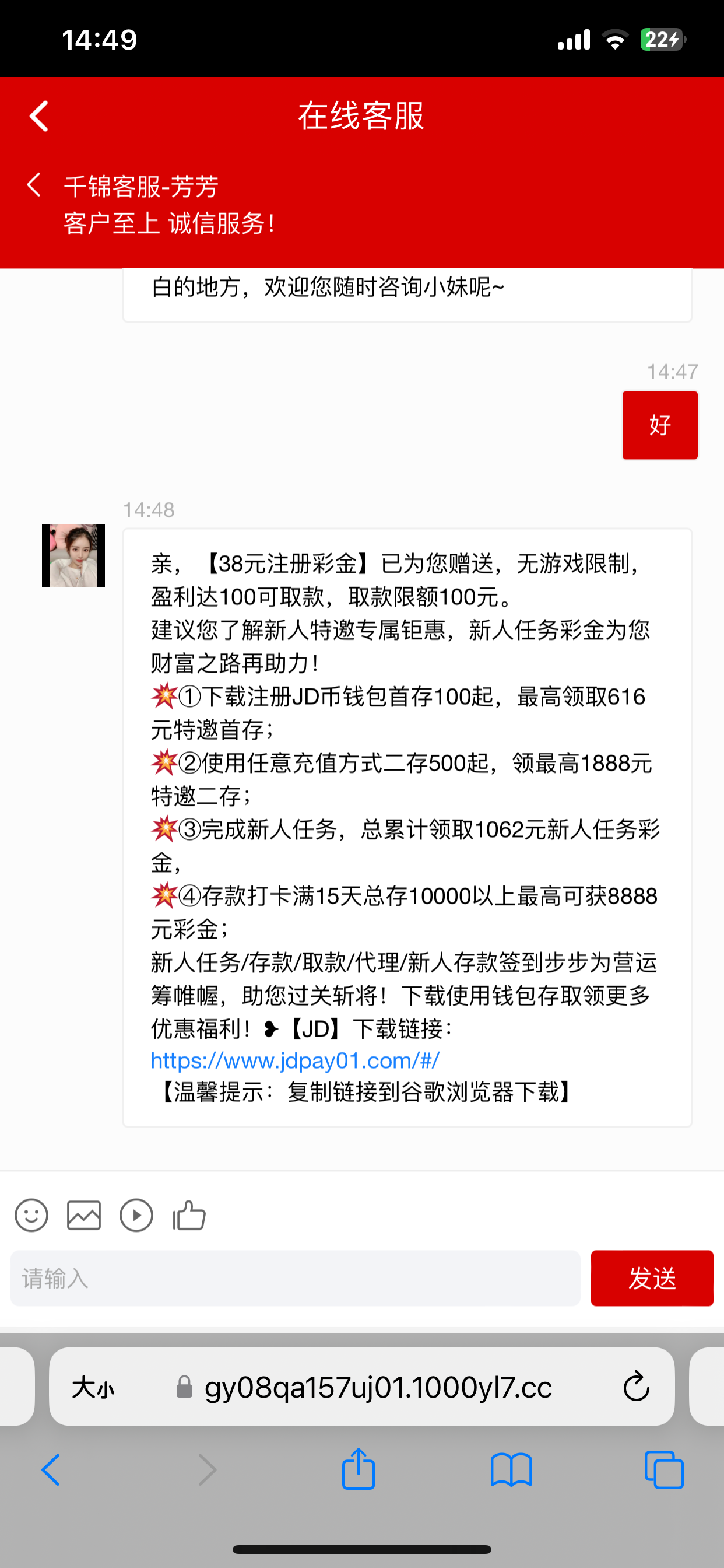View 芳芳's profile picture
Screen dimensions: 724x1568
73,555
